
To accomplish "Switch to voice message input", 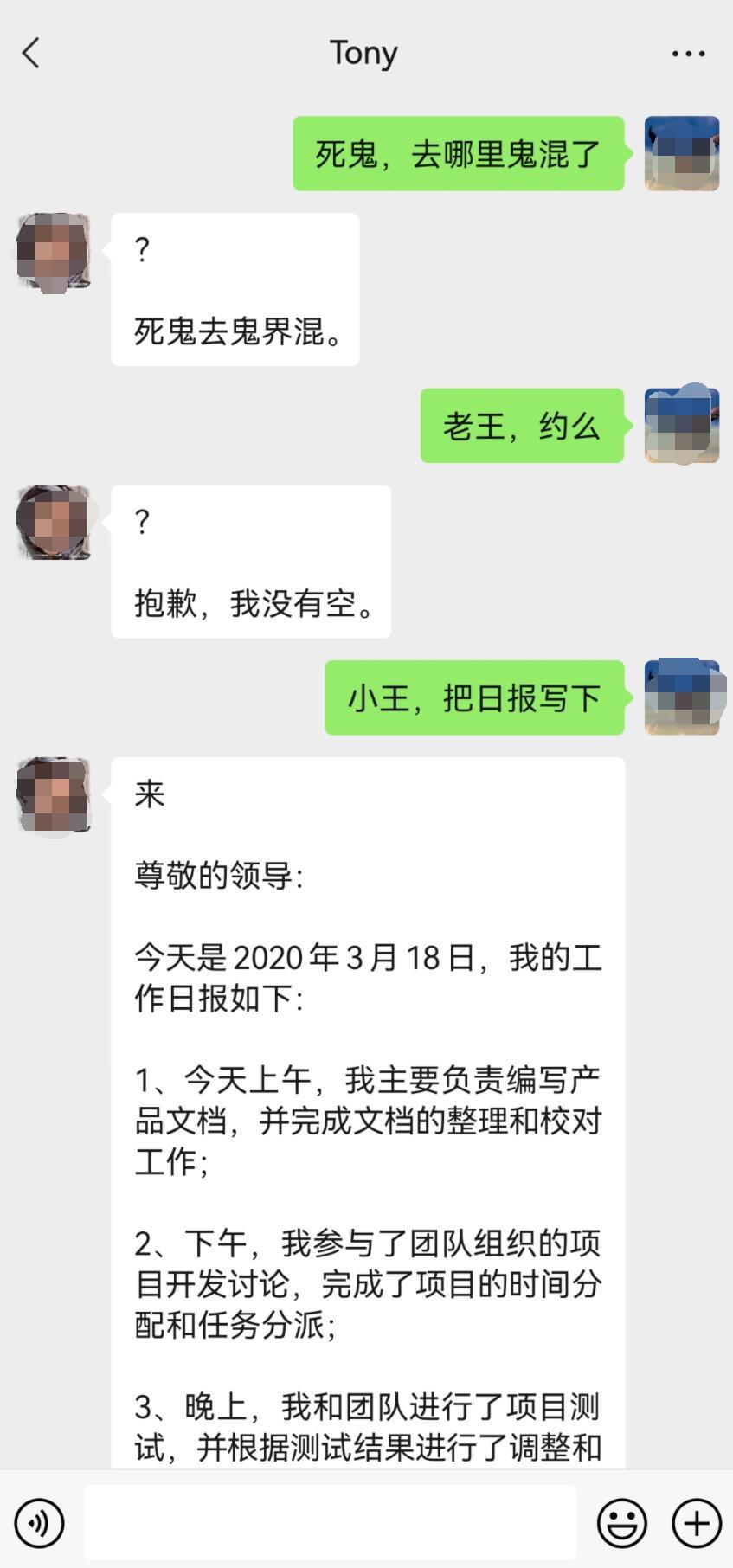I will click(x=40, y=1523).
